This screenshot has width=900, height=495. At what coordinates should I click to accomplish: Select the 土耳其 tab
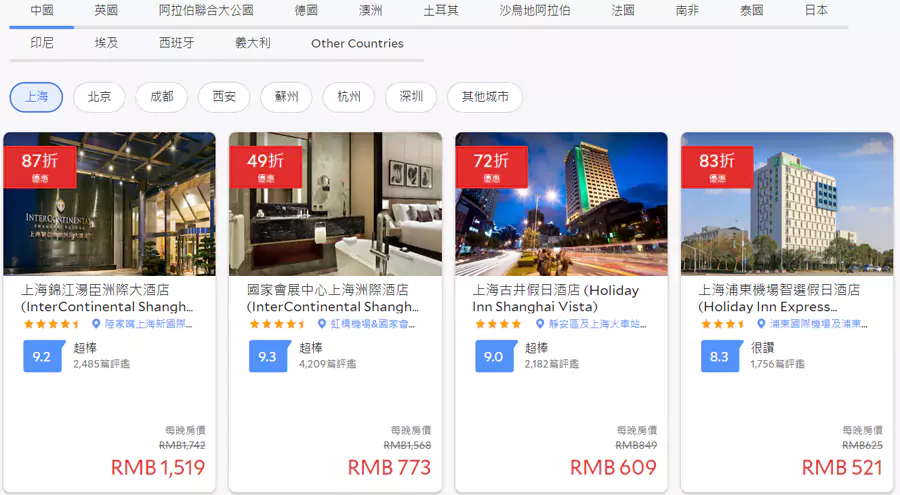point(441,11)
